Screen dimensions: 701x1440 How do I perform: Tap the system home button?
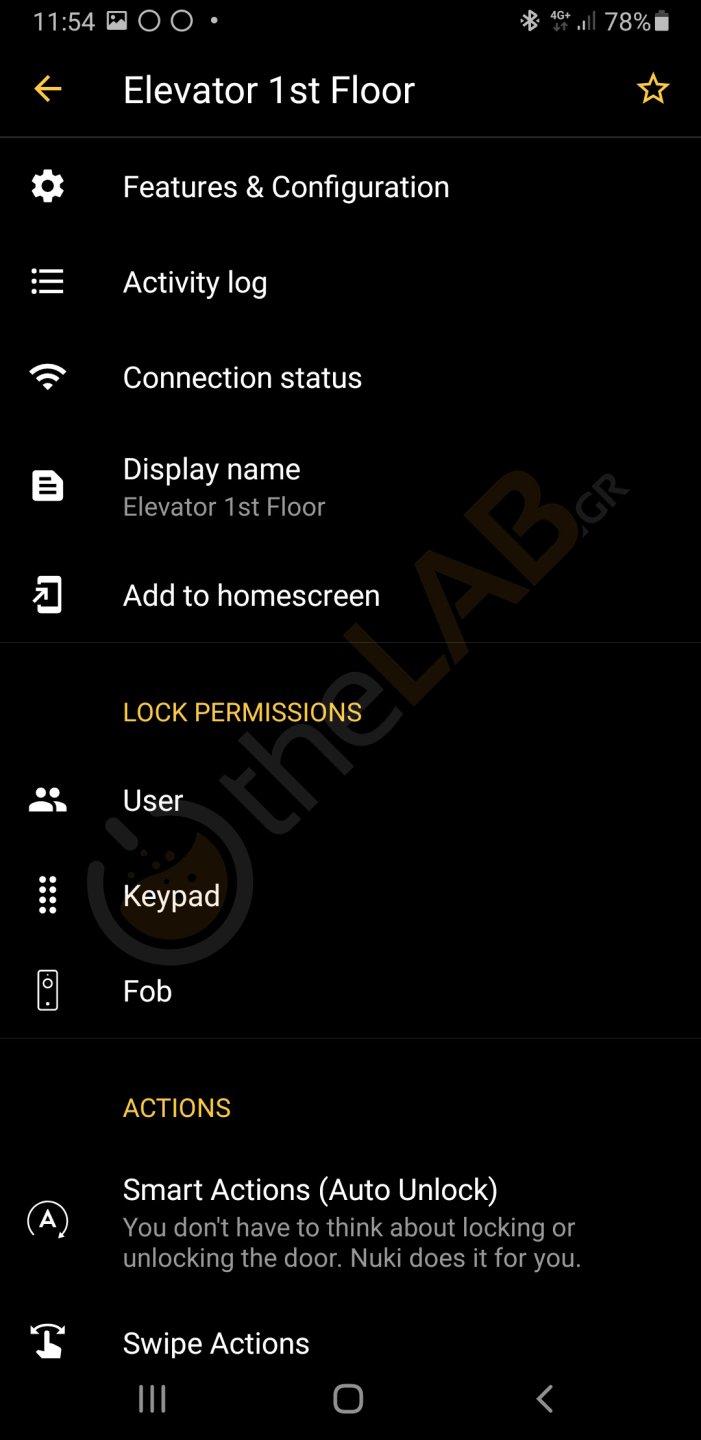(348, 1399)
